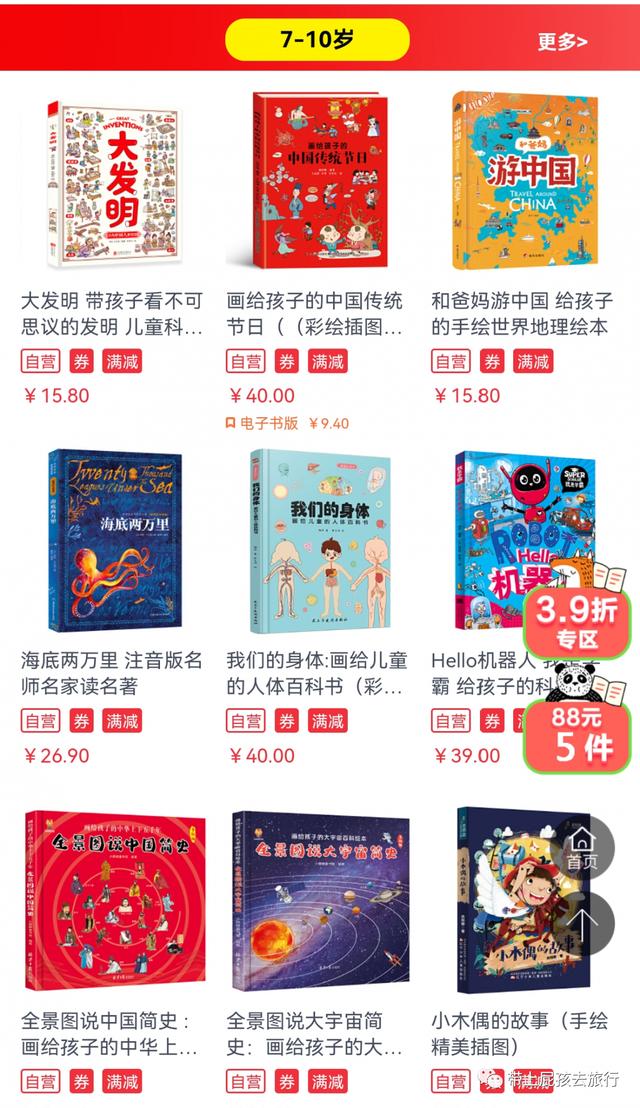Open 全景图说大宇宙简史 book card
This screenshot has width=640, height=1108.
pos(316,950)
